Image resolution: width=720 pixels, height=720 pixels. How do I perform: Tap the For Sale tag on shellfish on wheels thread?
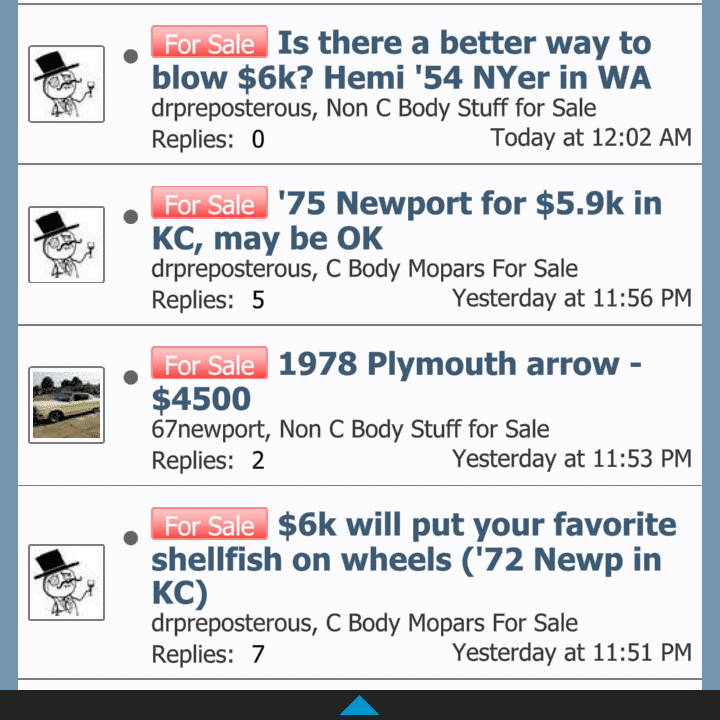[x=209, y=525]
